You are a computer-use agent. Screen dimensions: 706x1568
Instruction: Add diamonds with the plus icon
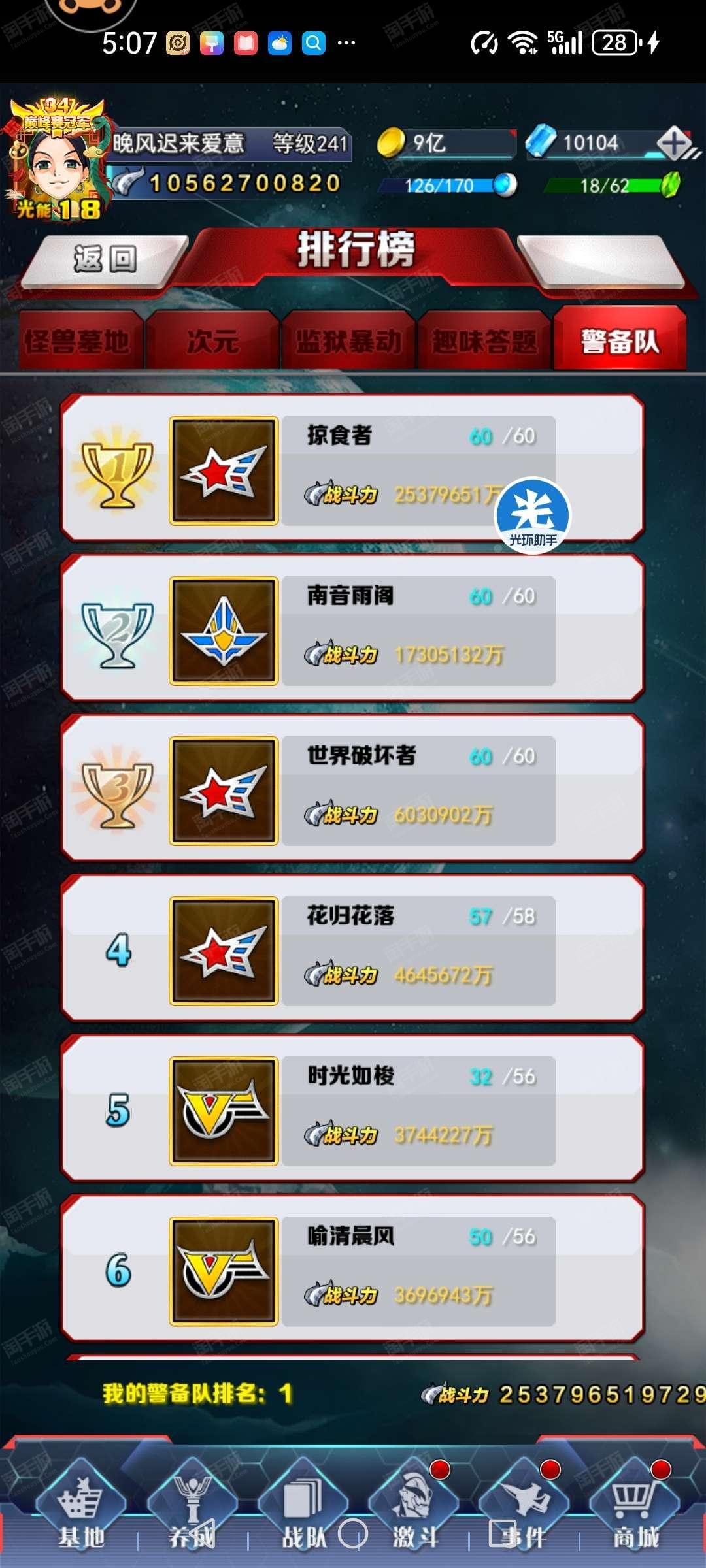675,142
